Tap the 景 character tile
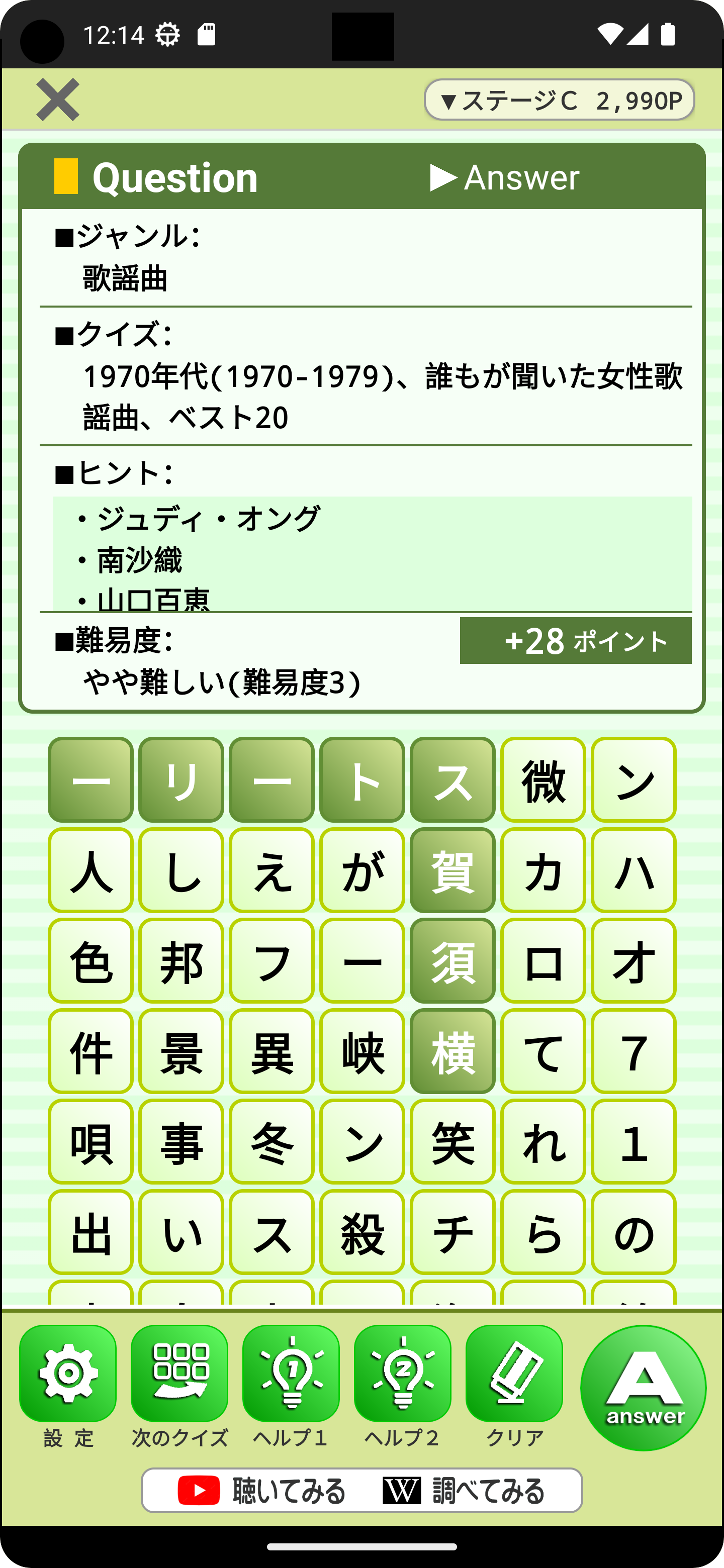This screenshot has width=724, height=1568. (181, 1051)
